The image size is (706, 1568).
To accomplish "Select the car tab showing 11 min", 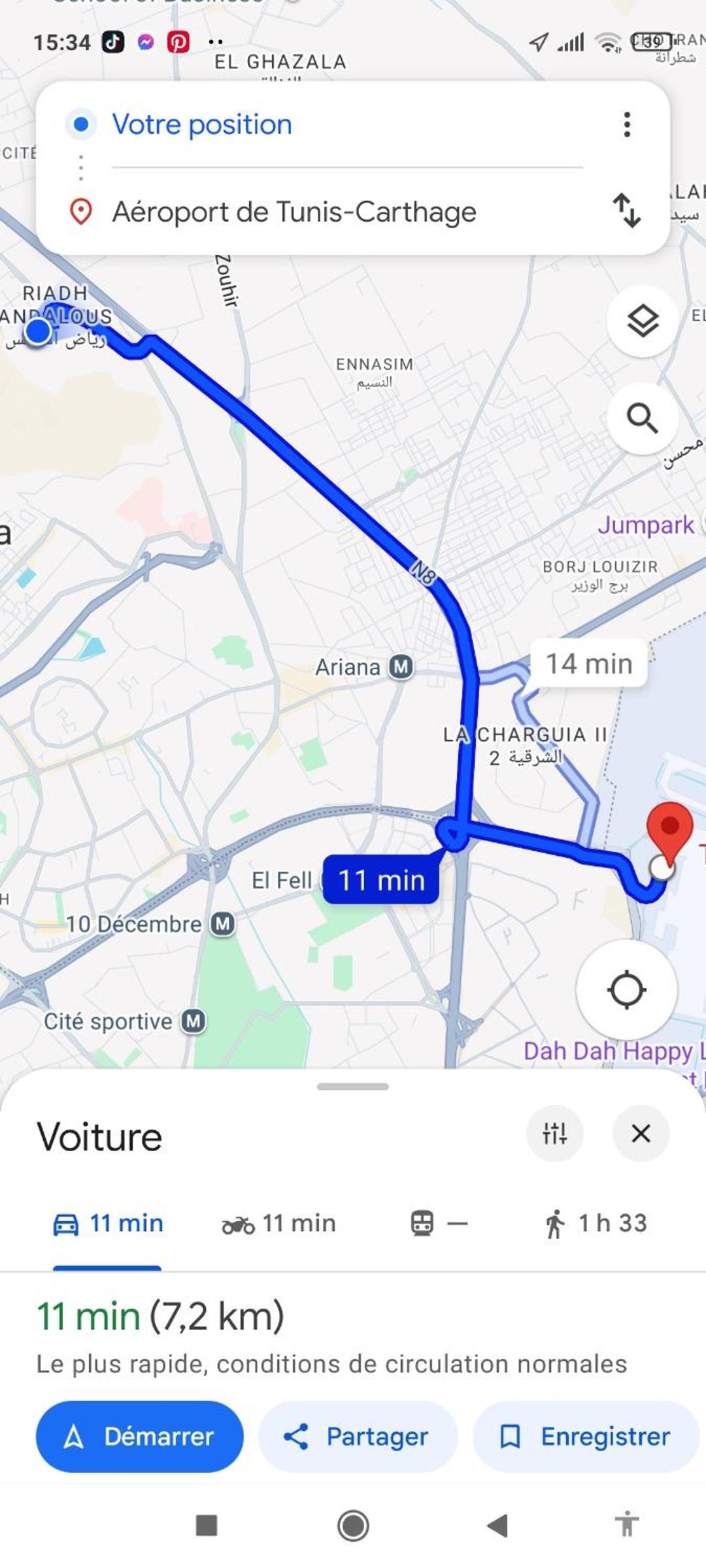I will click(x=108, y=1223).
